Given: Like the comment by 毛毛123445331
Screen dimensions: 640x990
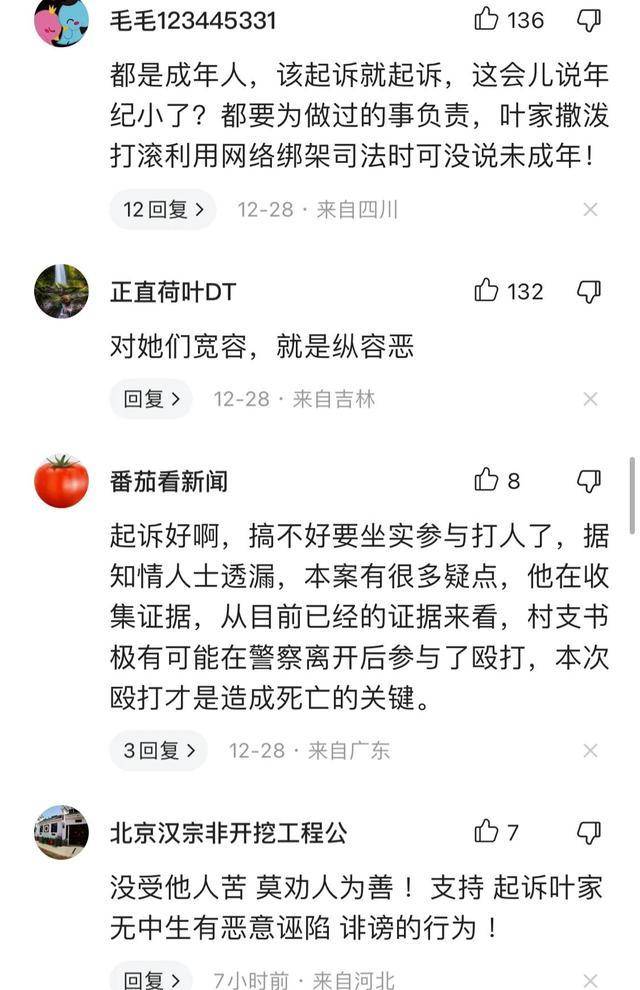Looking at the screenshot, I should click(487, 19).
